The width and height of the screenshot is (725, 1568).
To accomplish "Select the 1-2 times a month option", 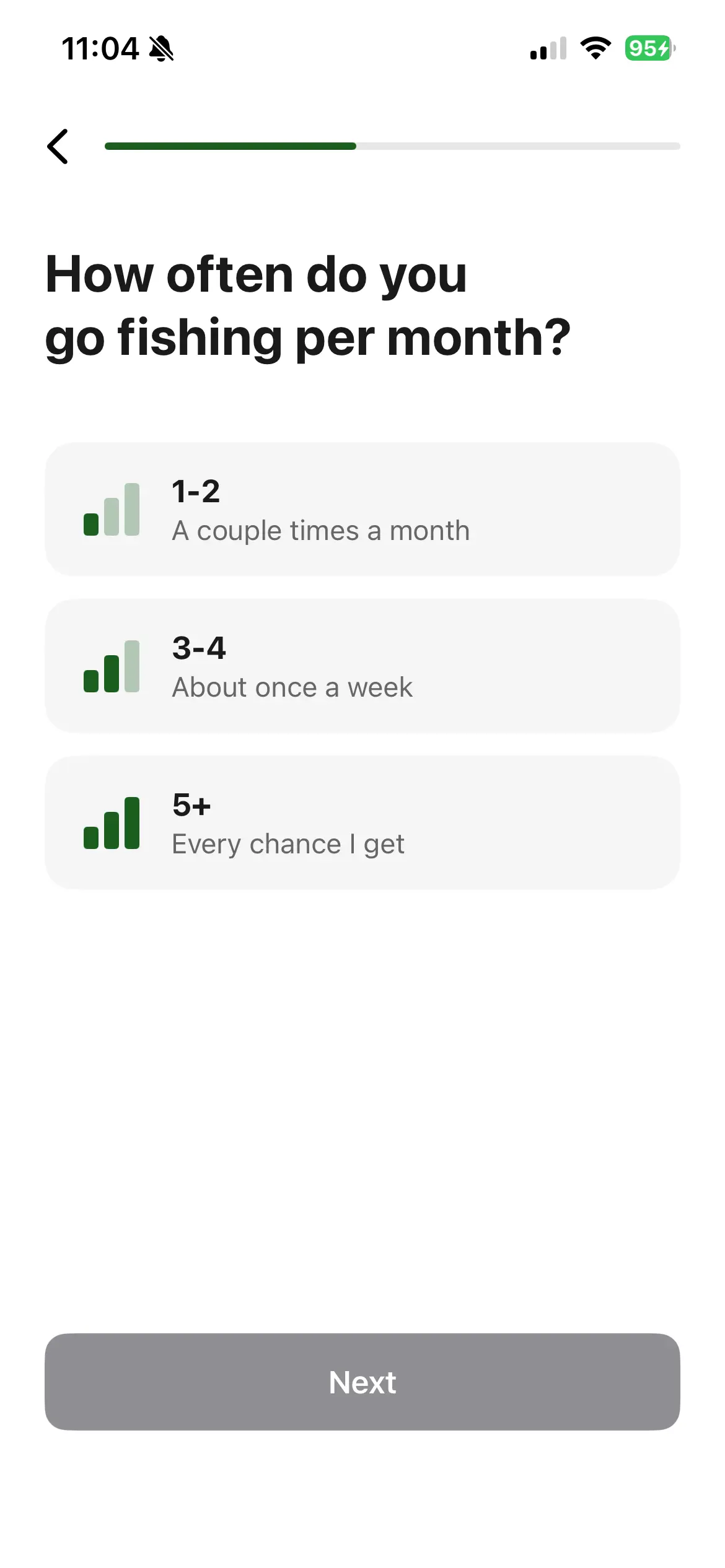I will click(x=362, y=509).
